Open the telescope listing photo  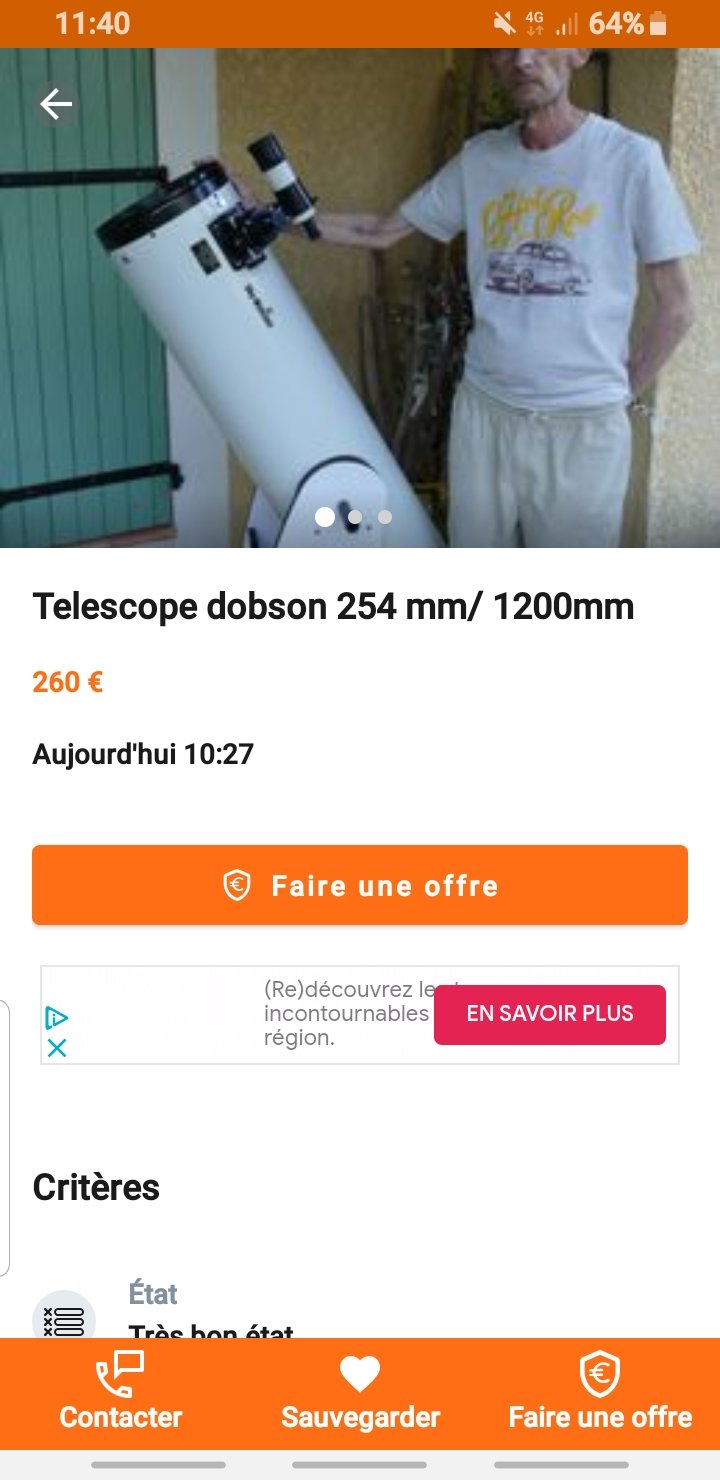point(360,300)
